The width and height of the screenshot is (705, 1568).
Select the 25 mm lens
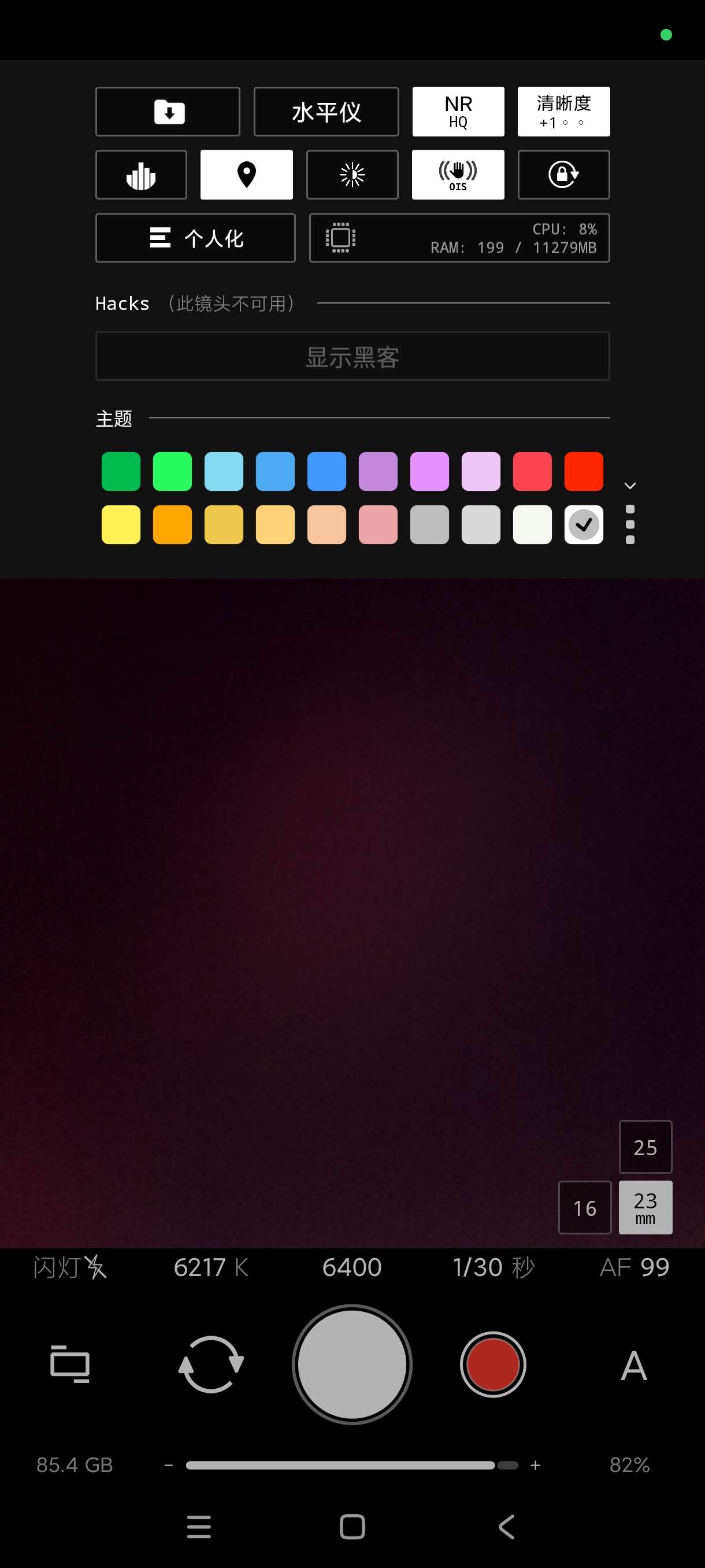pyautogui.click(x=645, y=1147)
